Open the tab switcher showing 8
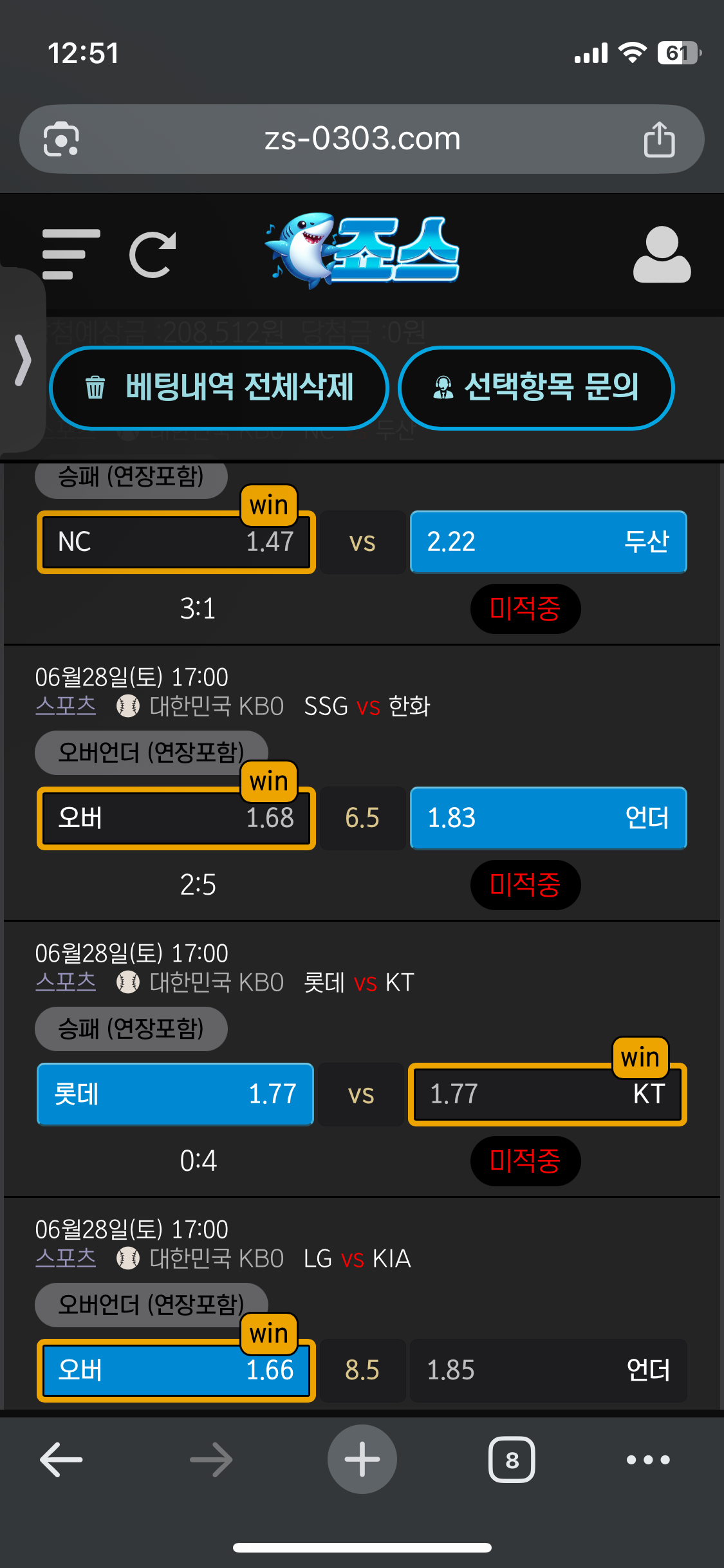Screen dimensions: 724x1568 point(512,1459)
